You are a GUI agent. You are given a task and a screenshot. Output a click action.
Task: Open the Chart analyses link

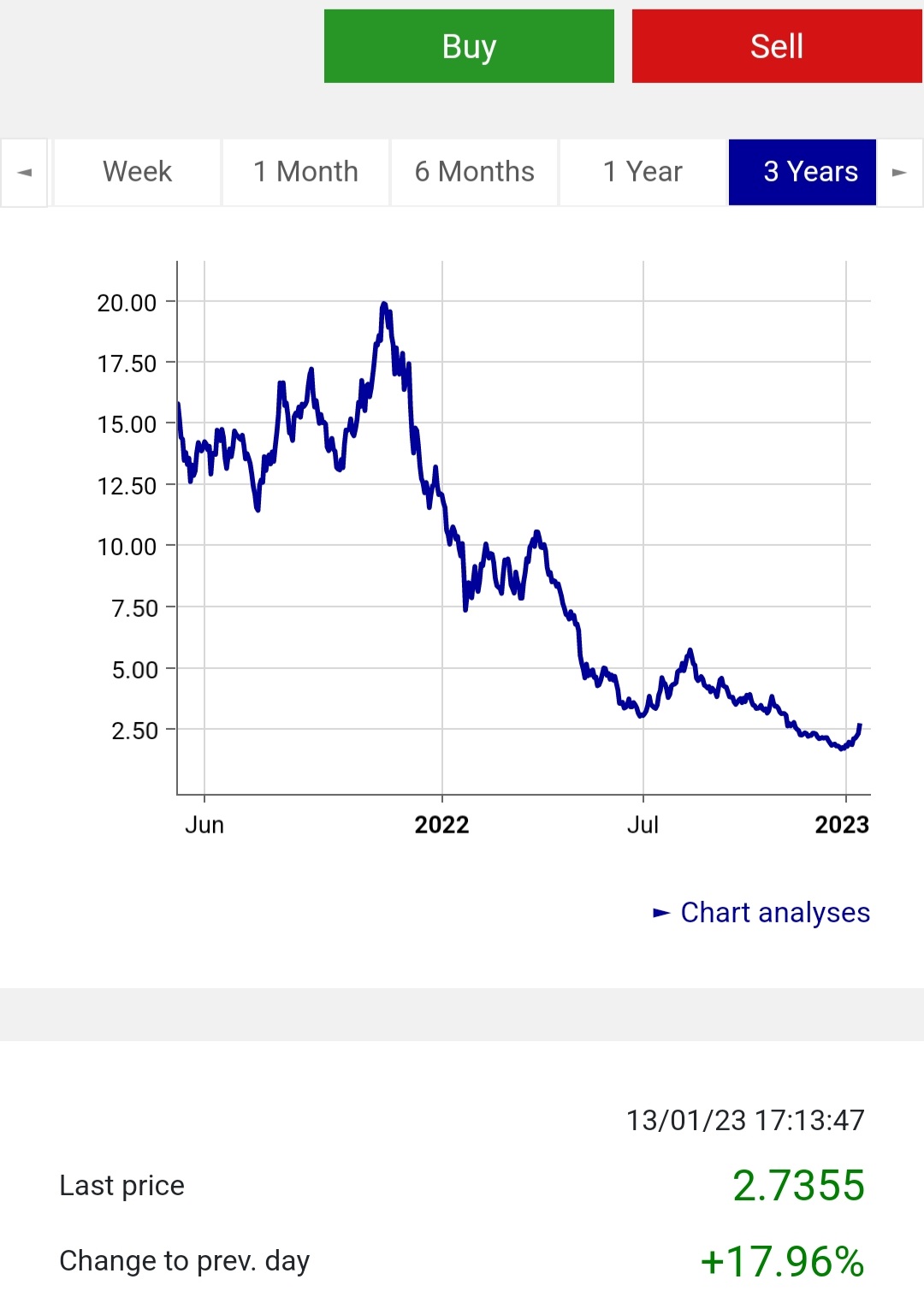pyautogui.click(x=774, y=913)
